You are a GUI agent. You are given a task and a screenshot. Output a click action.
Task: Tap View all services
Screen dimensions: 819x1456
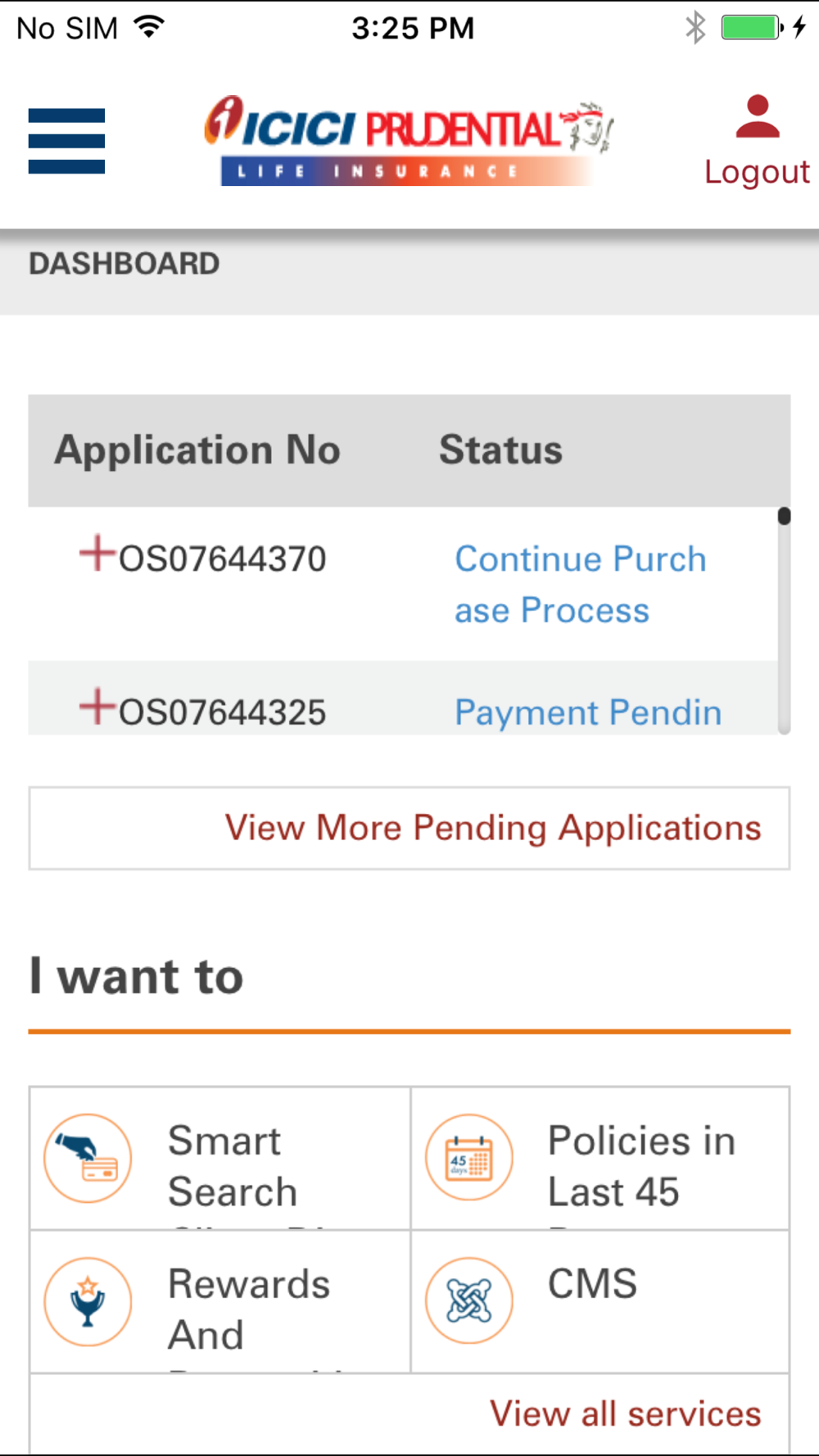(626, 1413)
